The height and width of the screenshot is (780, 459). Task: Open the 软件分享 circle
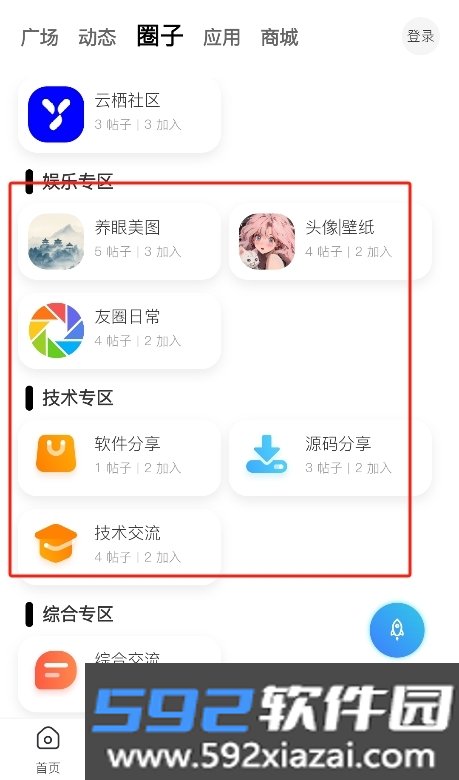coord(119,458)
